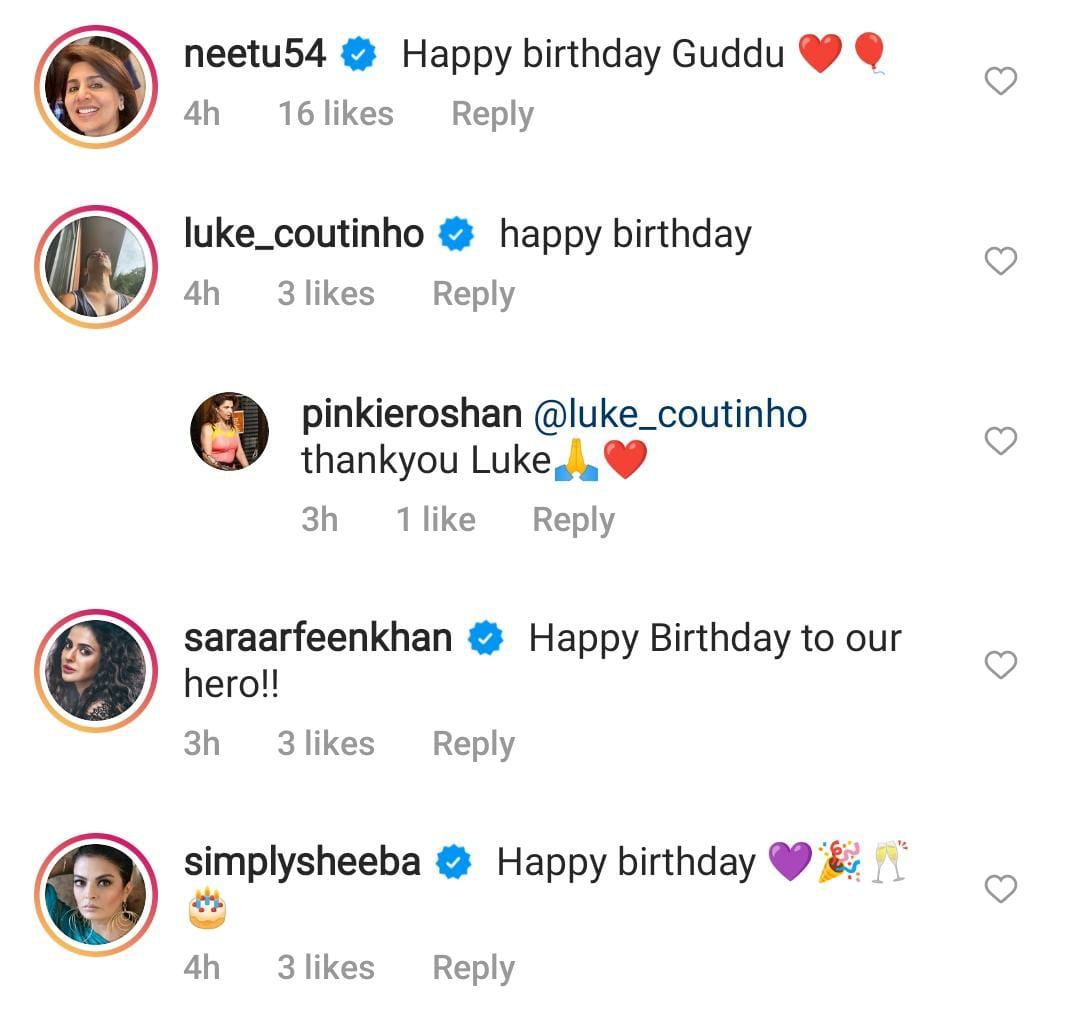Open neetu54's profile picture
Image resolution: width=1080 pixels, height=1033 pixels.
click(96, 87)
